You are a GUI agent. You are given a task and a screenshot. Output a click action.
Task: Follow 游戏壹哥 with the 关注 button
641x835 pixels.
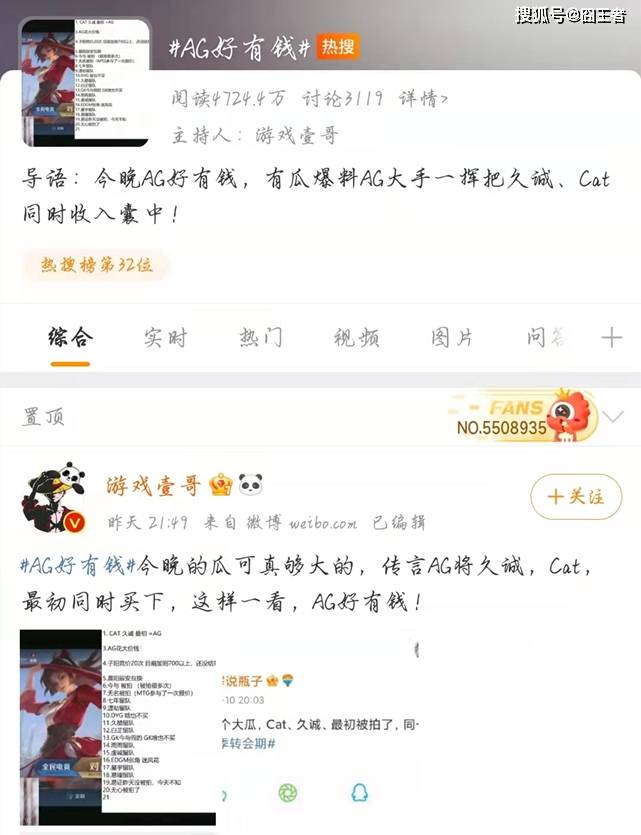click(x=575, y=497)
